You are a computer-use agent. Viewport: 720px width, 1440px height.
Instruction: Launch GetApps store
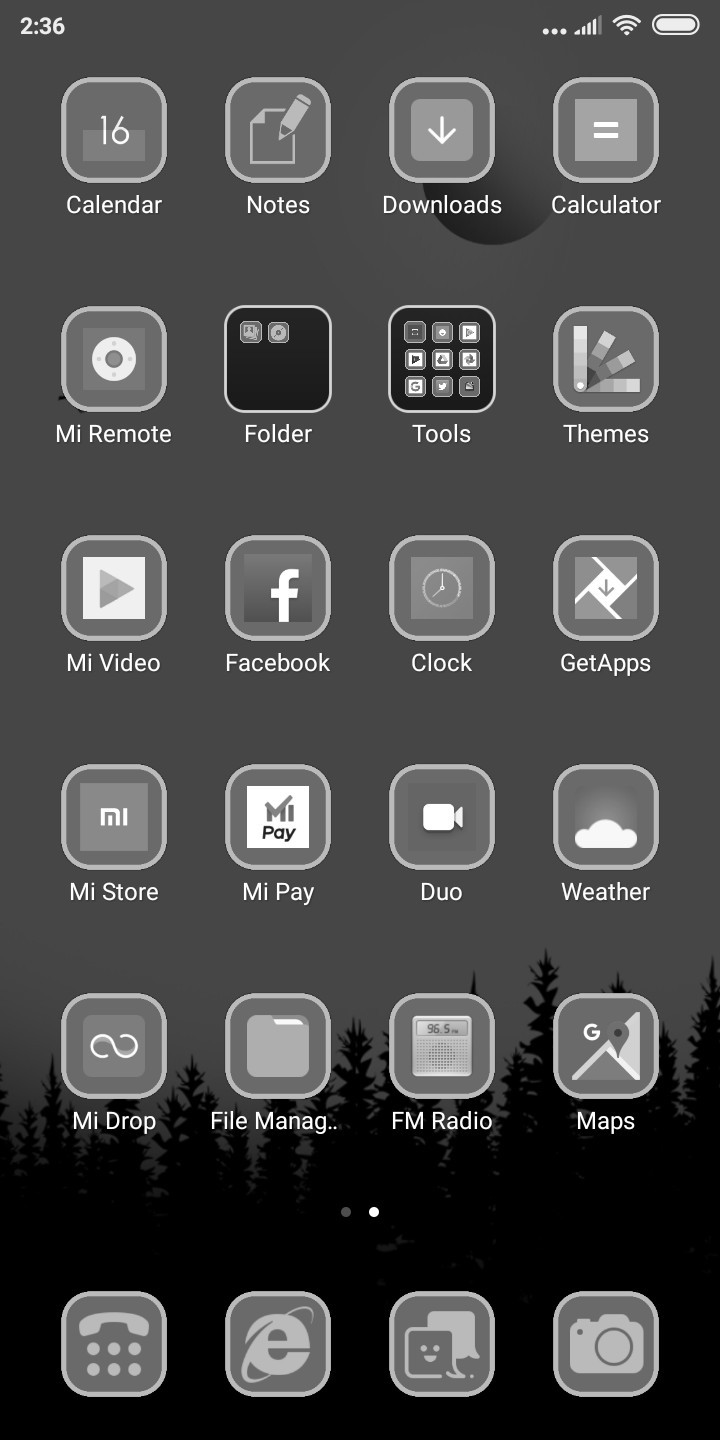tap(606, 588)
